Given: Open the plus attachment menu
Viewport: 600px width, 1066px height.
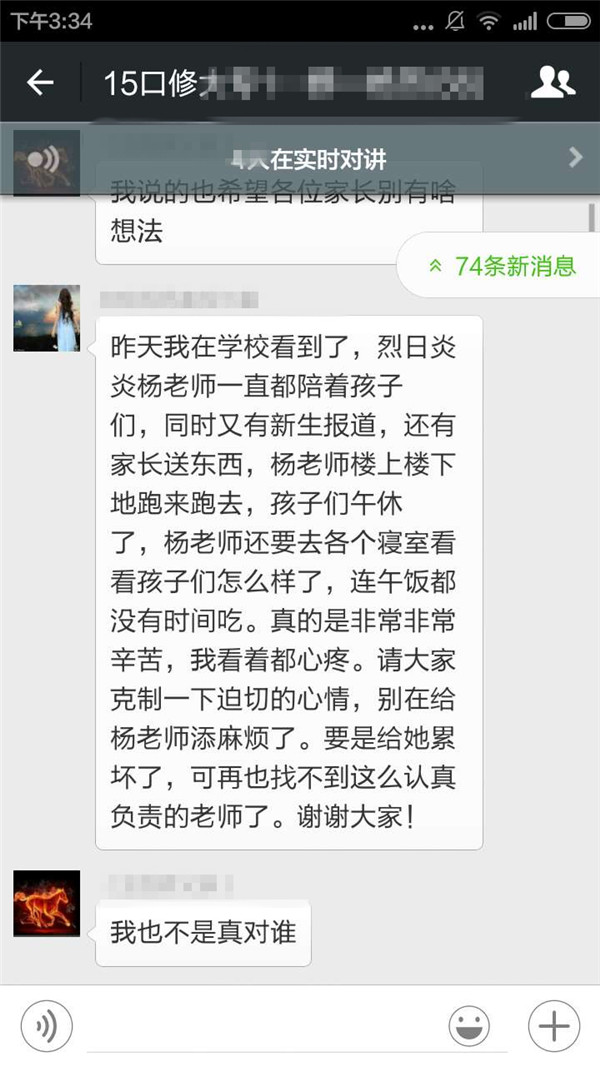Looking at the screenshot, I should [x=553, y=1025].
